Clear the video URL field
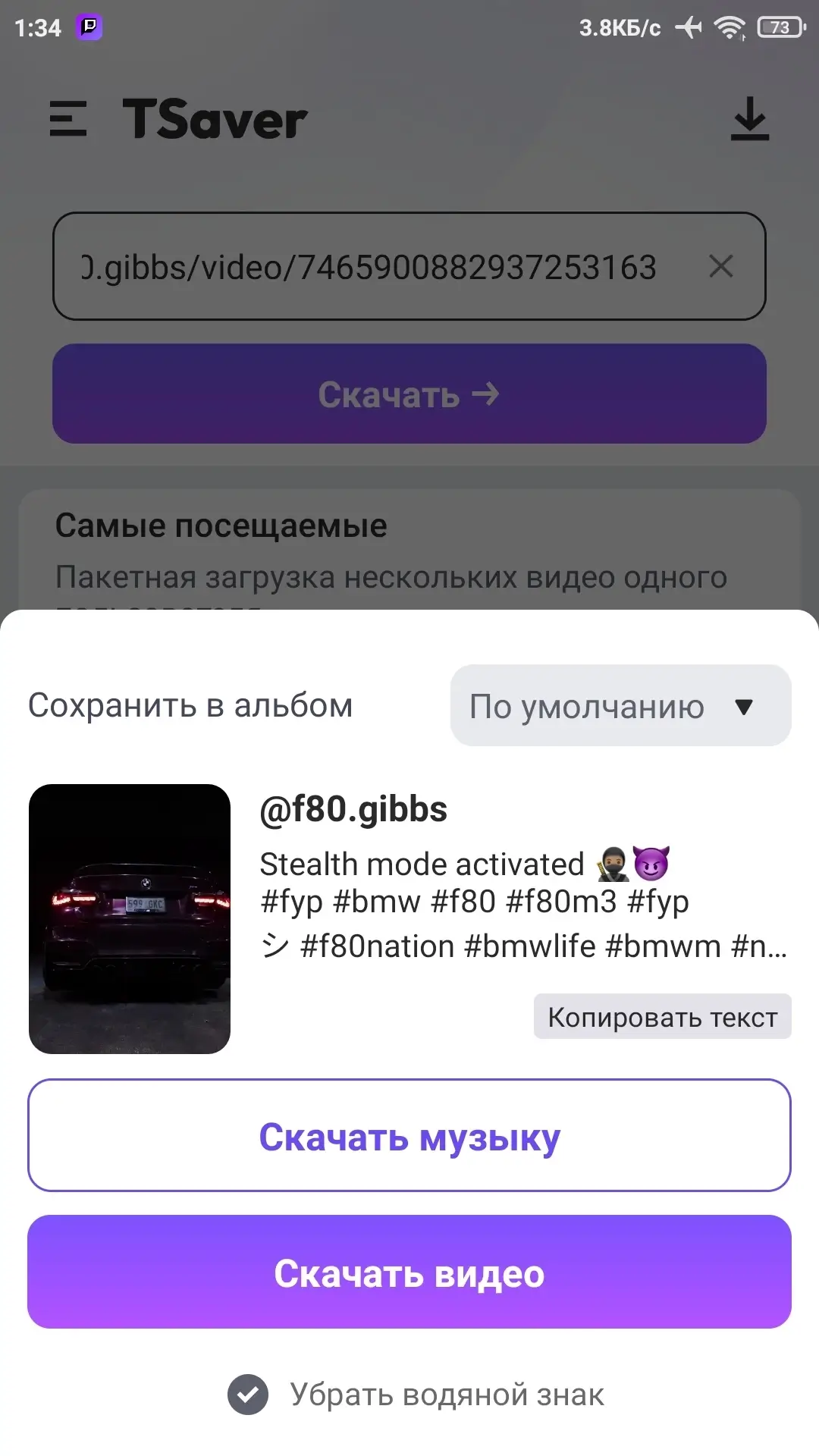This screenshot has height=1456, width=819. click(720, 266)
